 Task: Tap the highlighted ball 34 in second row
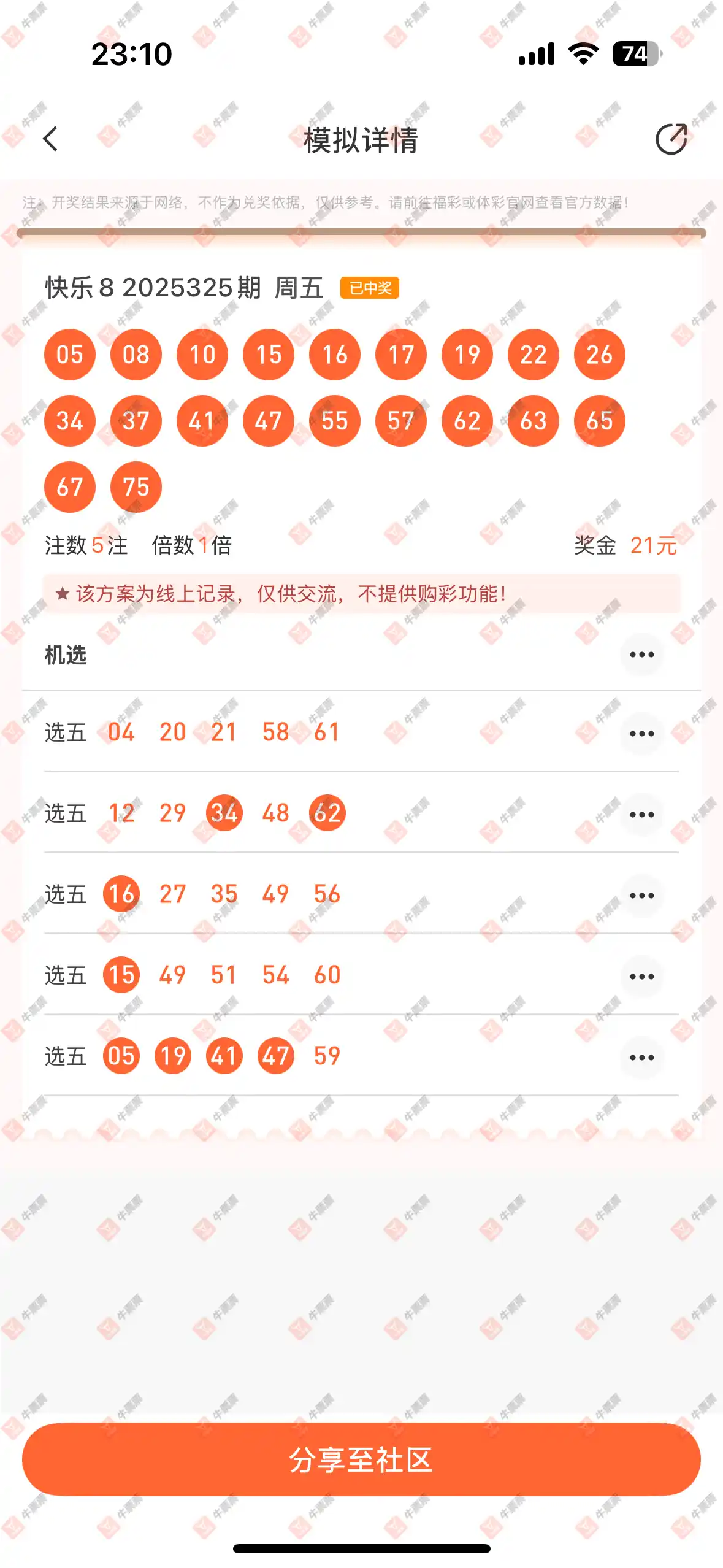click(x=224, y=813)
